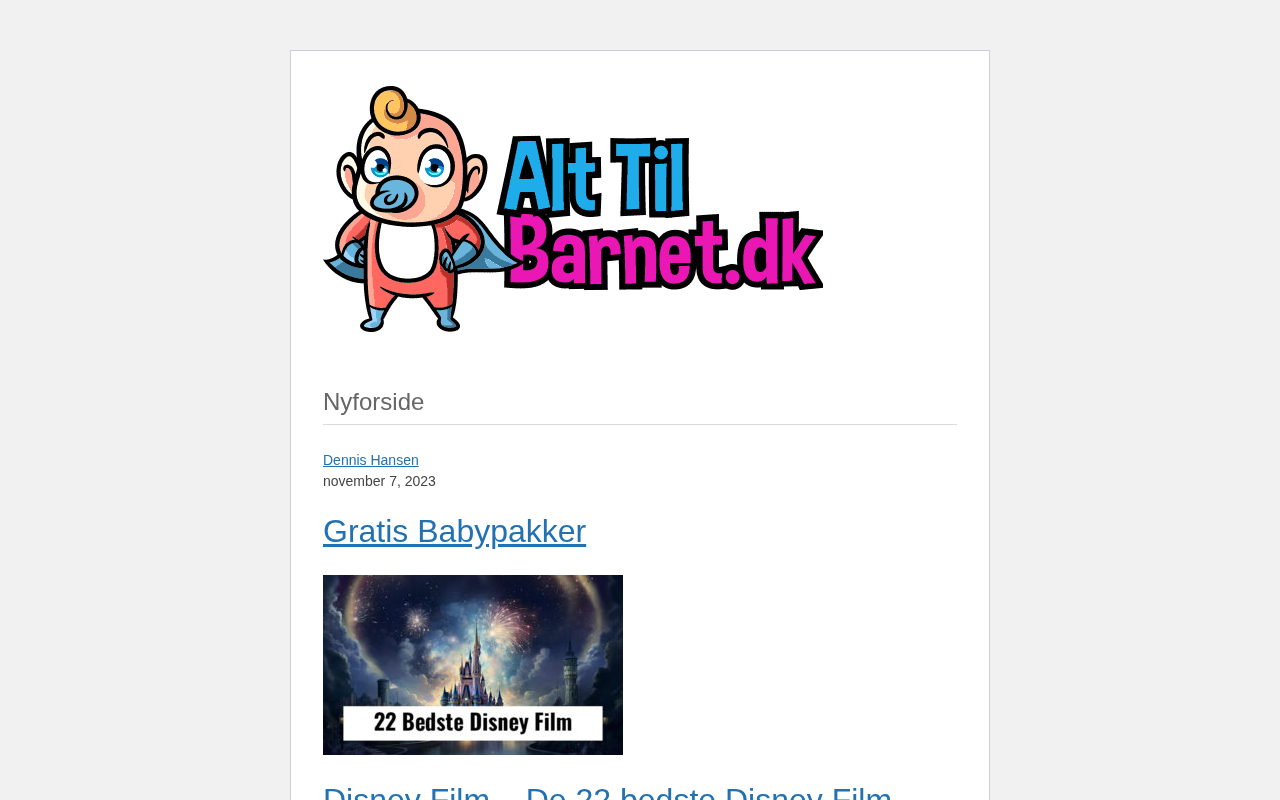Open the Disney Film article title link

607,792
